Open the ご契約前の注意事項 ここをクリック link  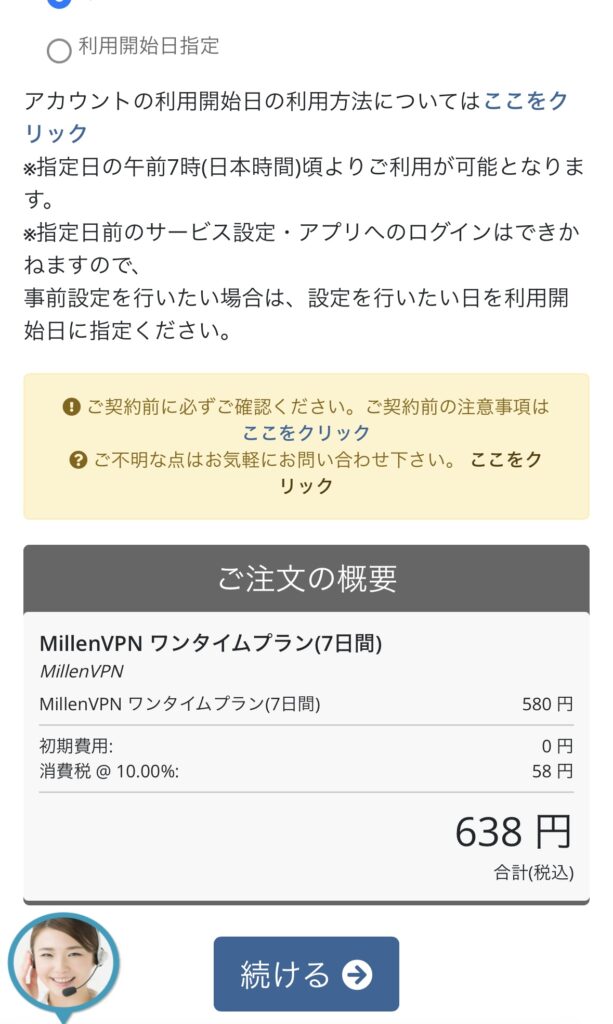pyautogui.click(x=306, y=433)
